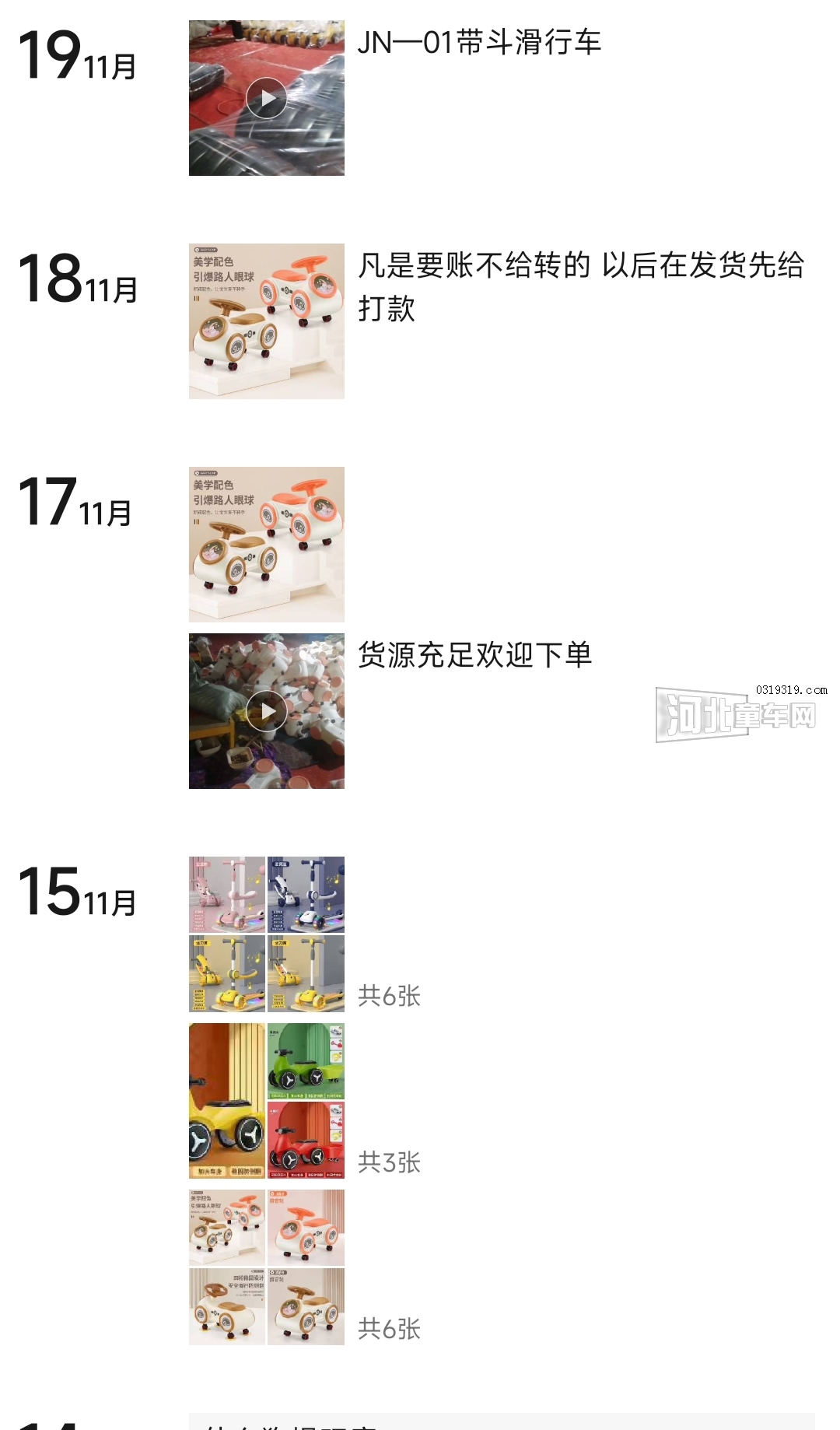The width and height of the screenshot is (840, 1430).
Task: Open the orange twist car album 共6张
Action: 266,1267
